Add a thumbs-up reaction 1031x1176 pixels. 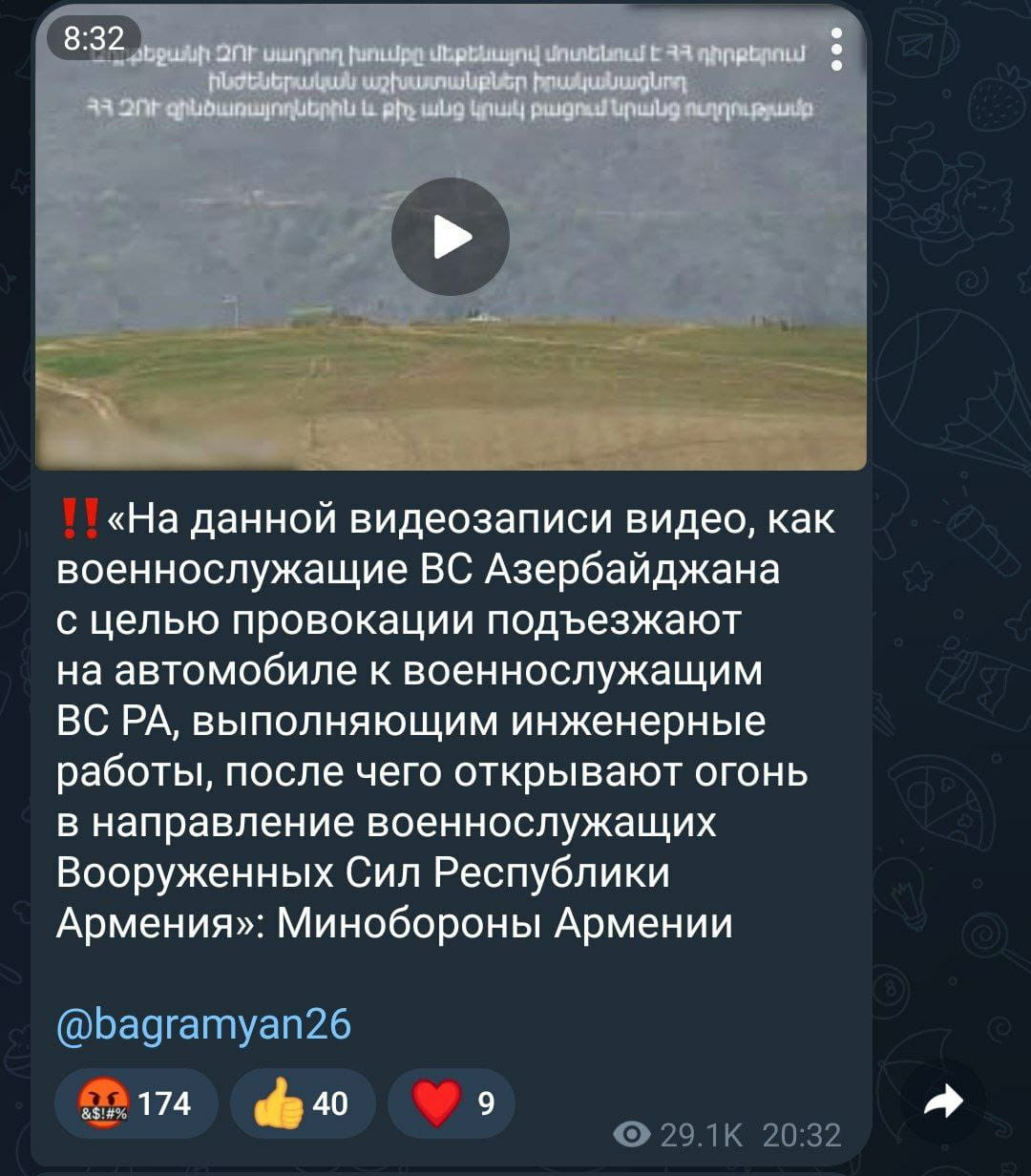point(303,1103)
